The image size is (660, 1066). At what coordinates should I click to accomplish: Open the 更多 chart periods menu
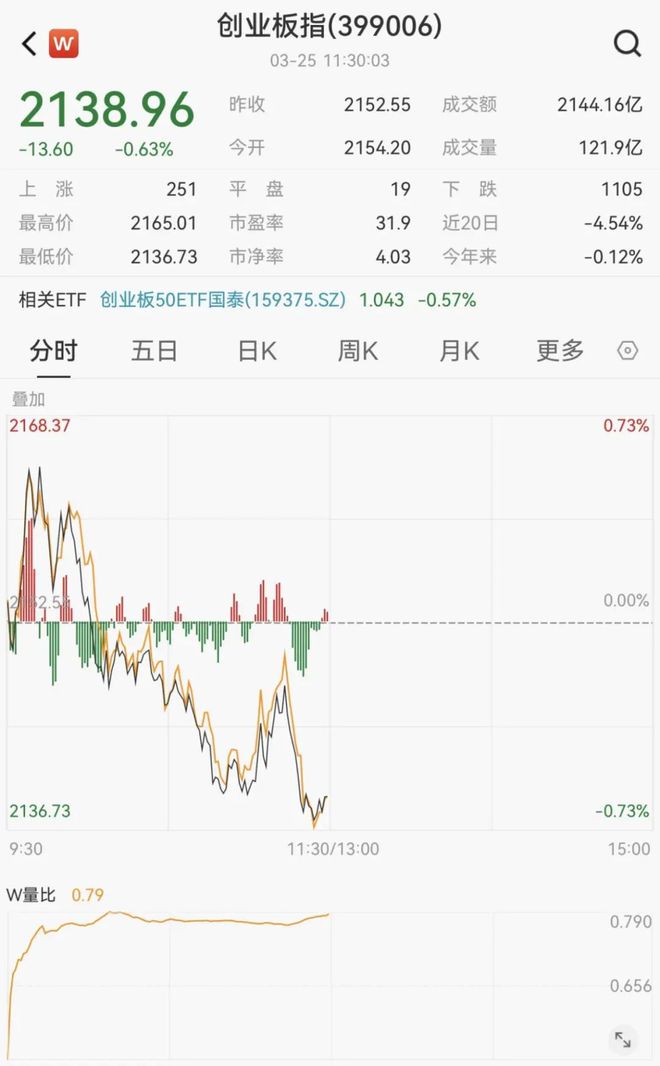(x=560, y=351)
